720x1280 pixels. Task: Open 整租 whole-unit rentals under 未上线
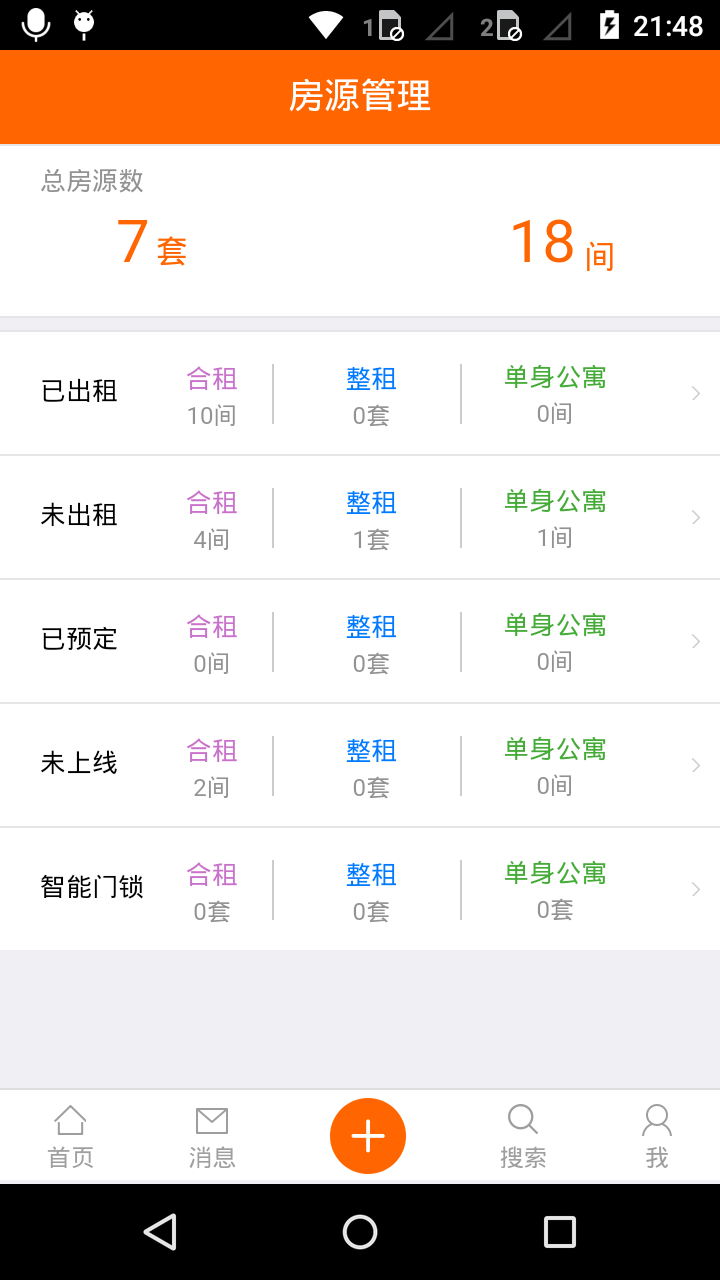click(370, 750)
